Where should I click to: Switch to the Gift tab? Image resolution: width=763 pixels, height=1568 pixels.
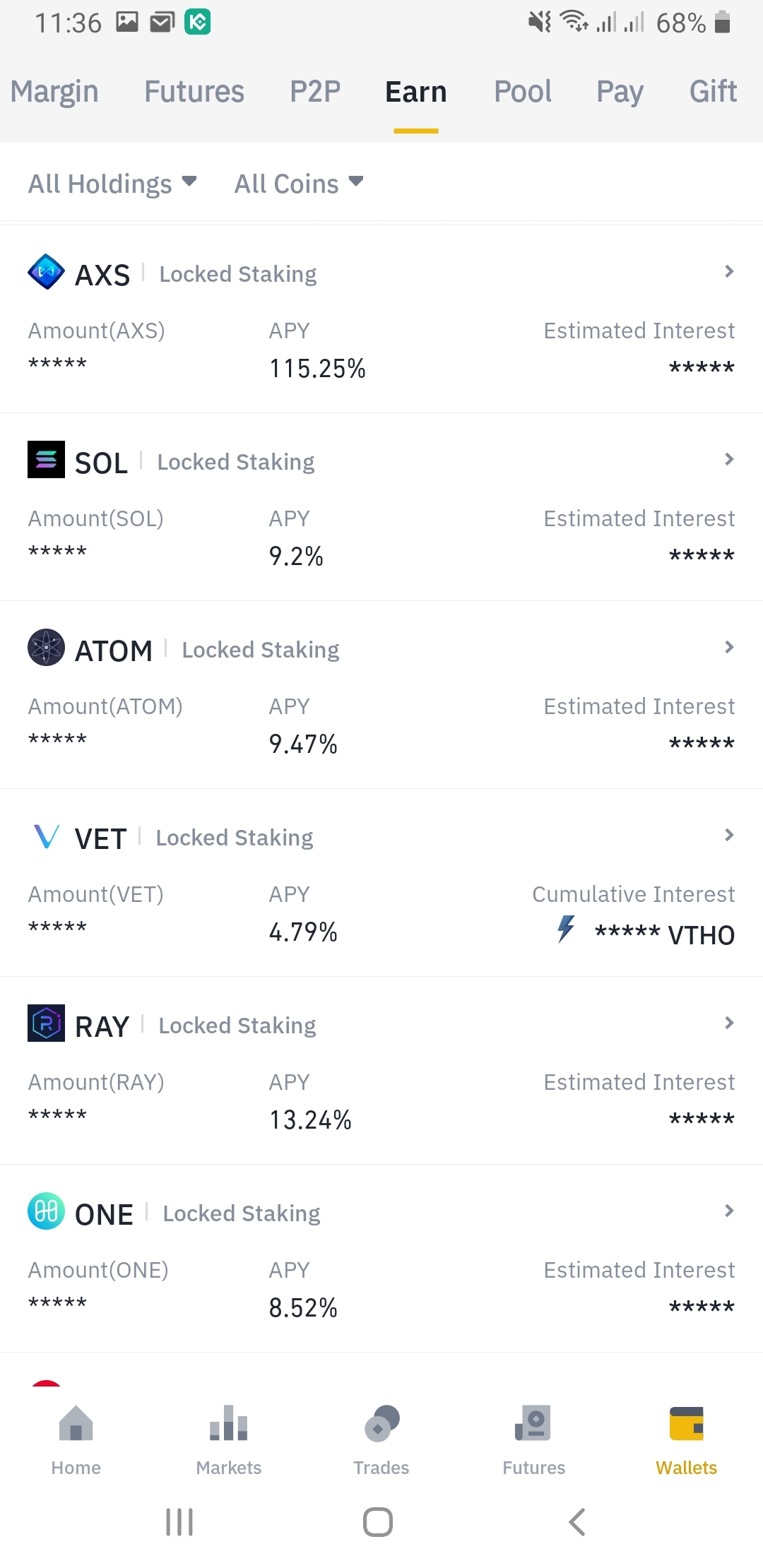pyautogui.click(x=713, y=92)
